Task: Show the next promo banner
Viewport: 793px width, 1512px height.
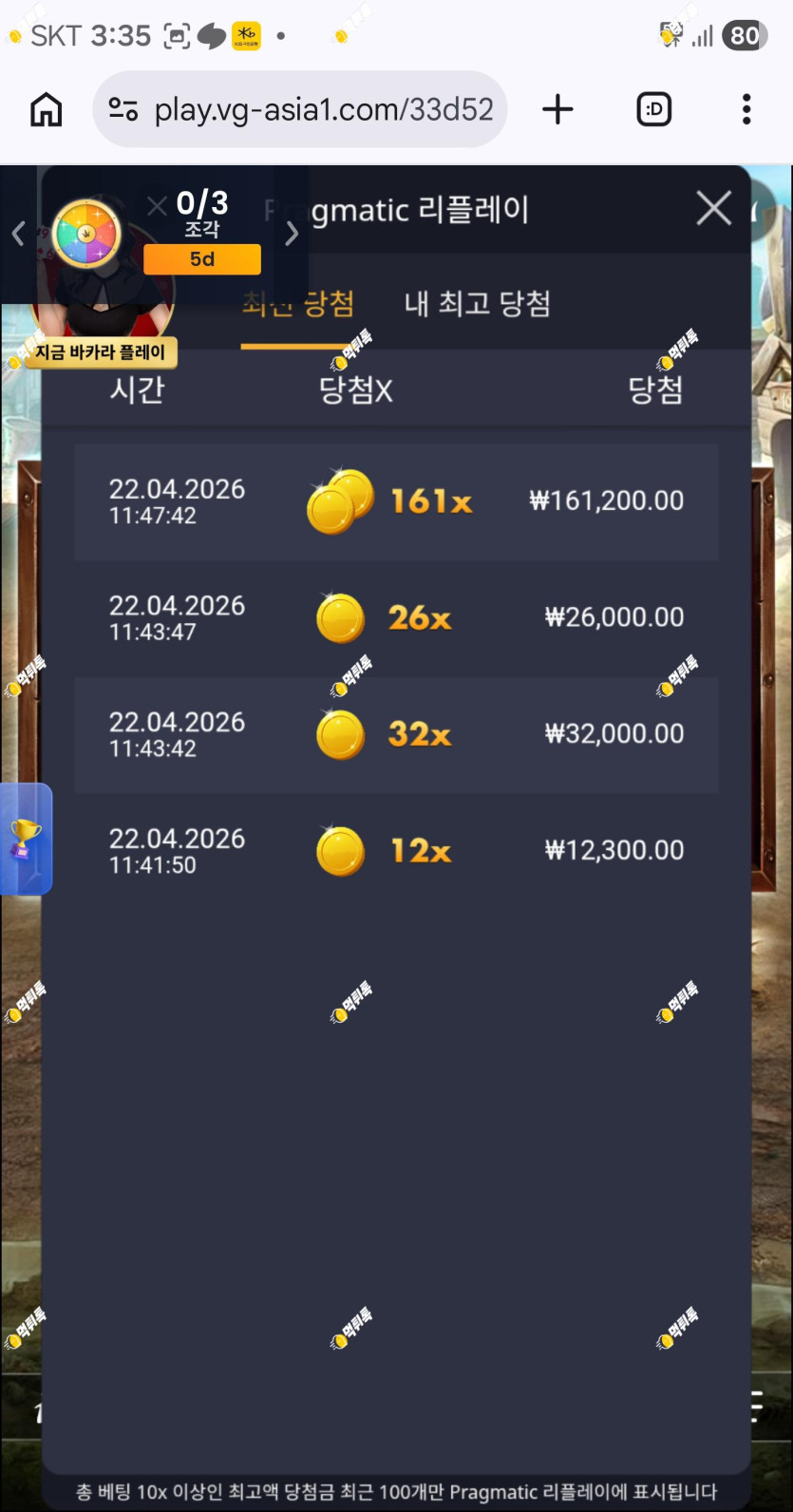Action: [x=292, y=234]
